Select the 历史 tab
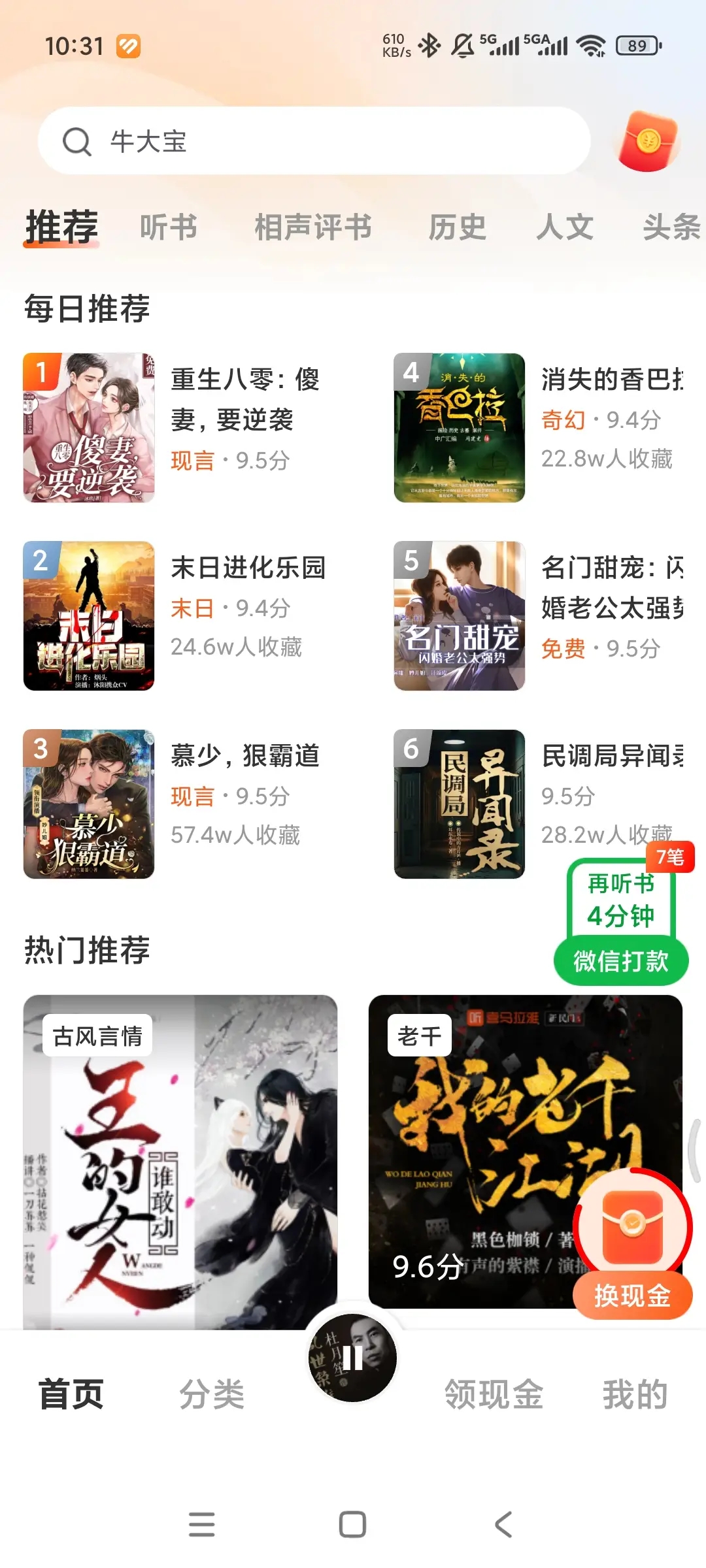Screen dimensions: 706x1568 [x=458, y=227]
